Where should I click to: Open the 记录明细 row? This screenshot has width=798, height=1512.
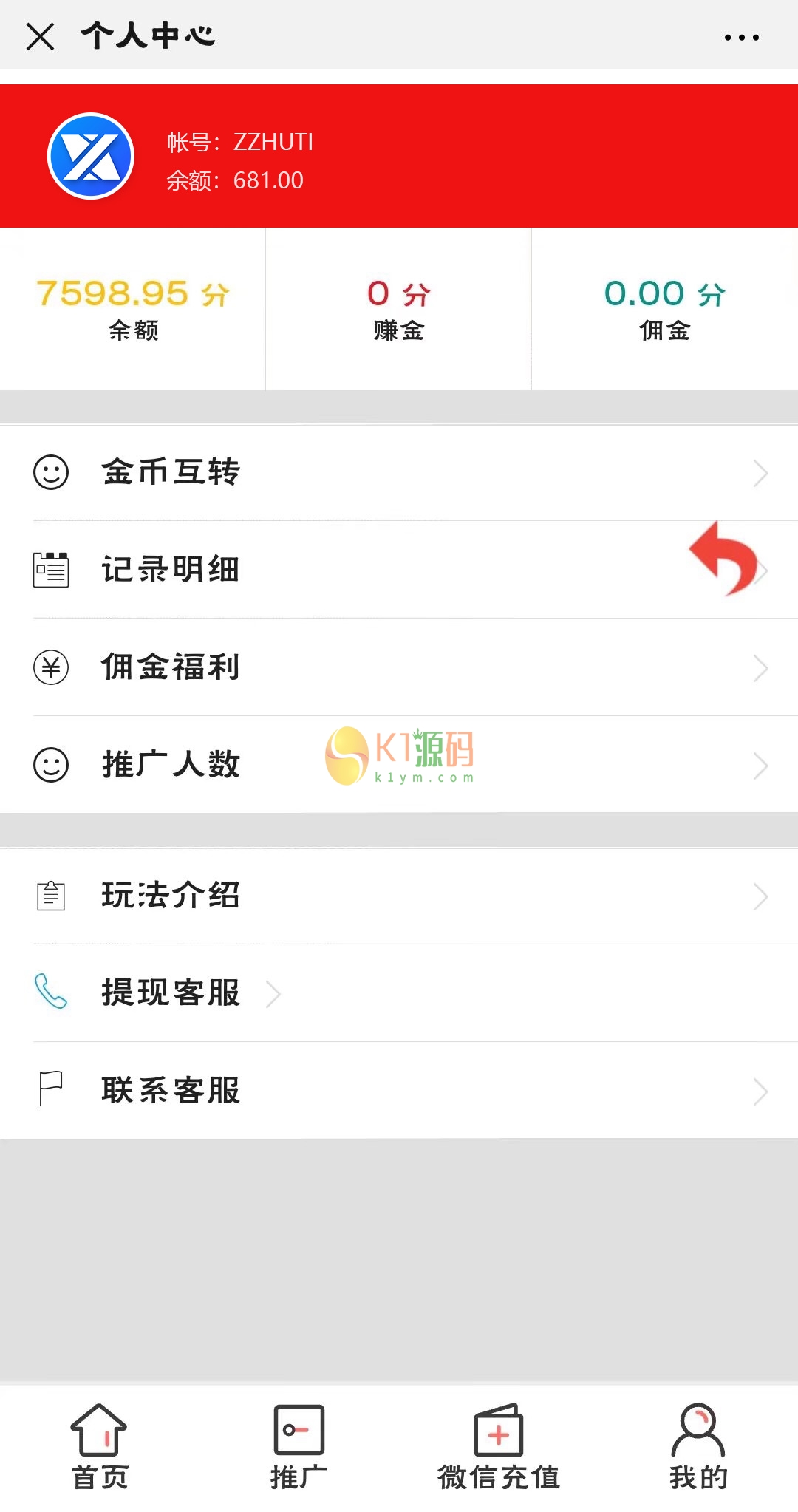tap(399, 570)
